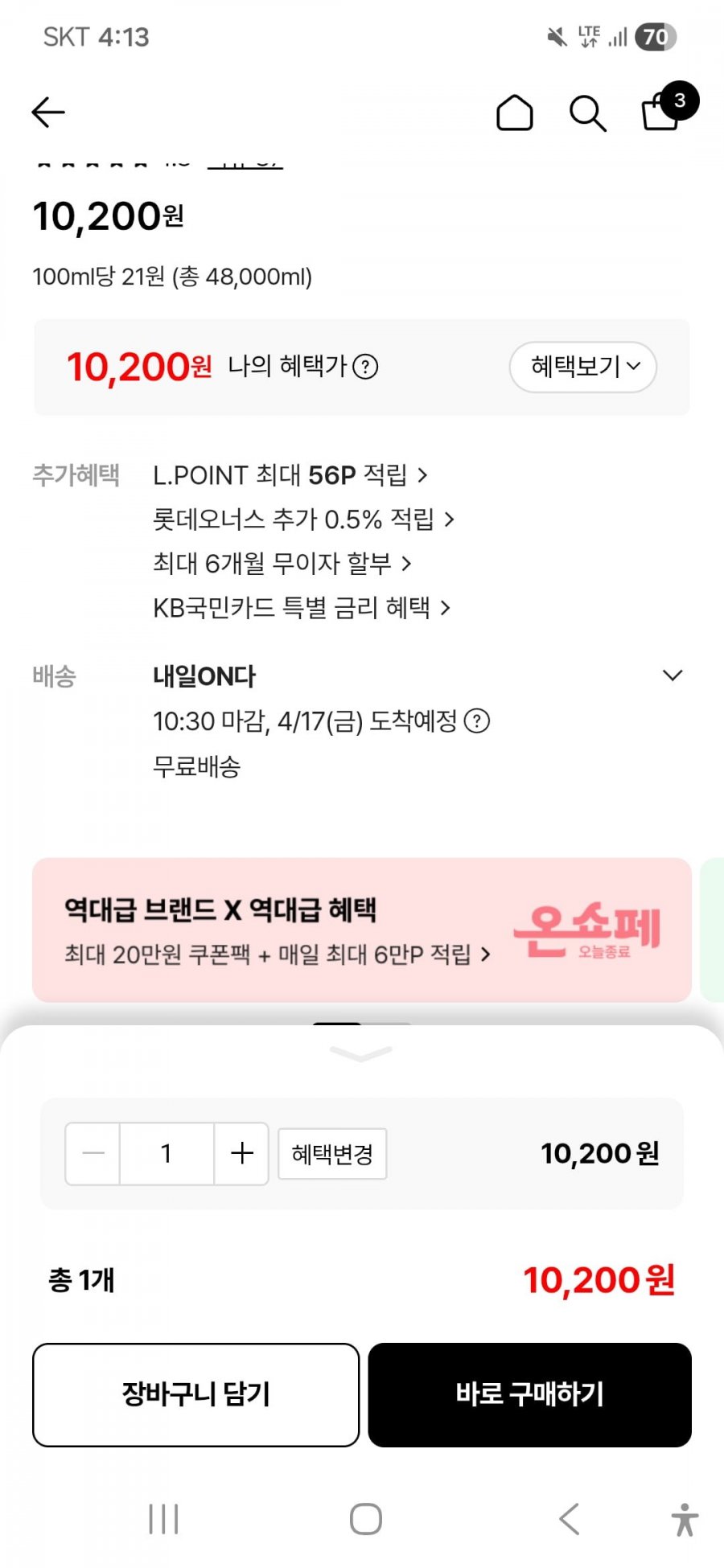Buy now with 바로 구매하기
Viewport: 724px width, 1568px height.
(x=529, y=1395)
